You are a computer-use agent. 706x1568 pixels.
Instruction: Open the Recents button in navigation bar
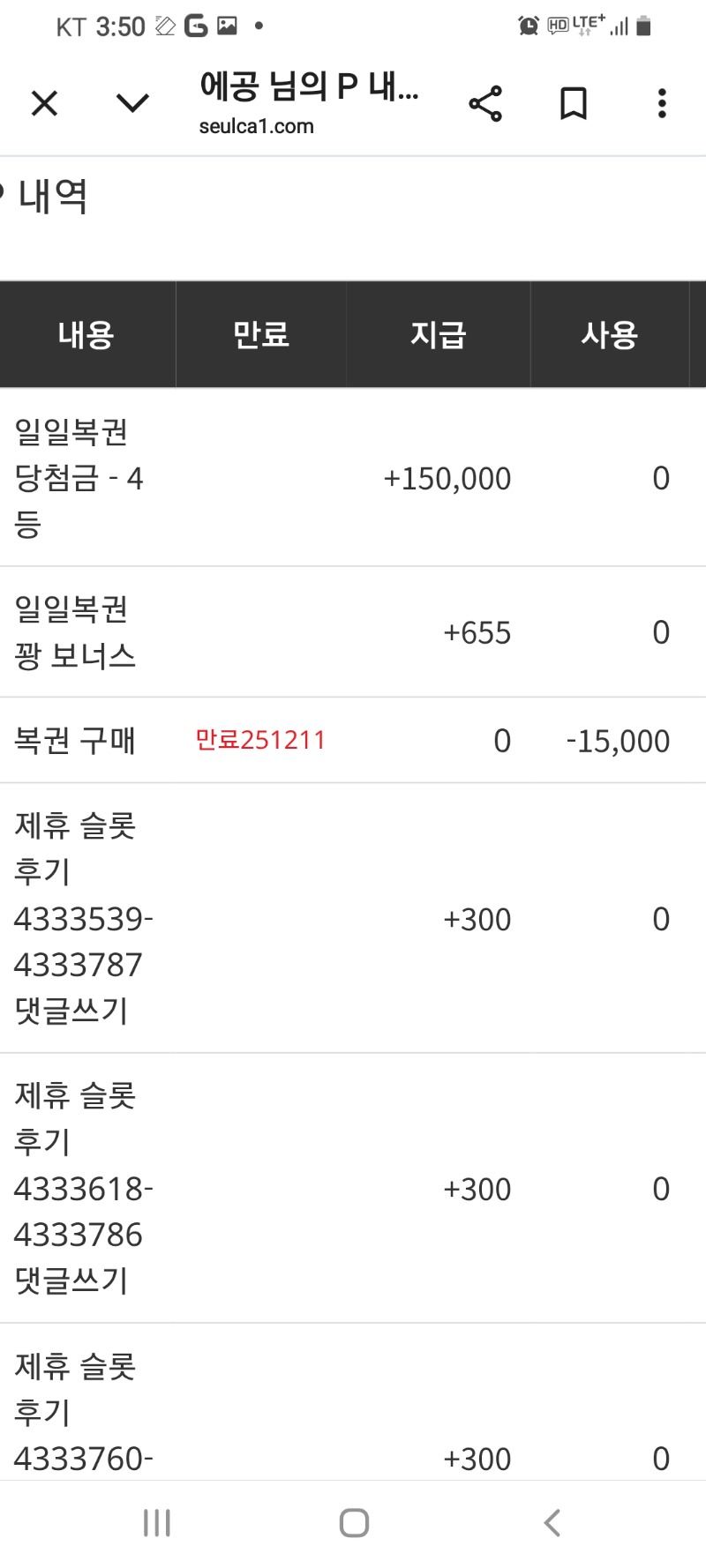156,1521
